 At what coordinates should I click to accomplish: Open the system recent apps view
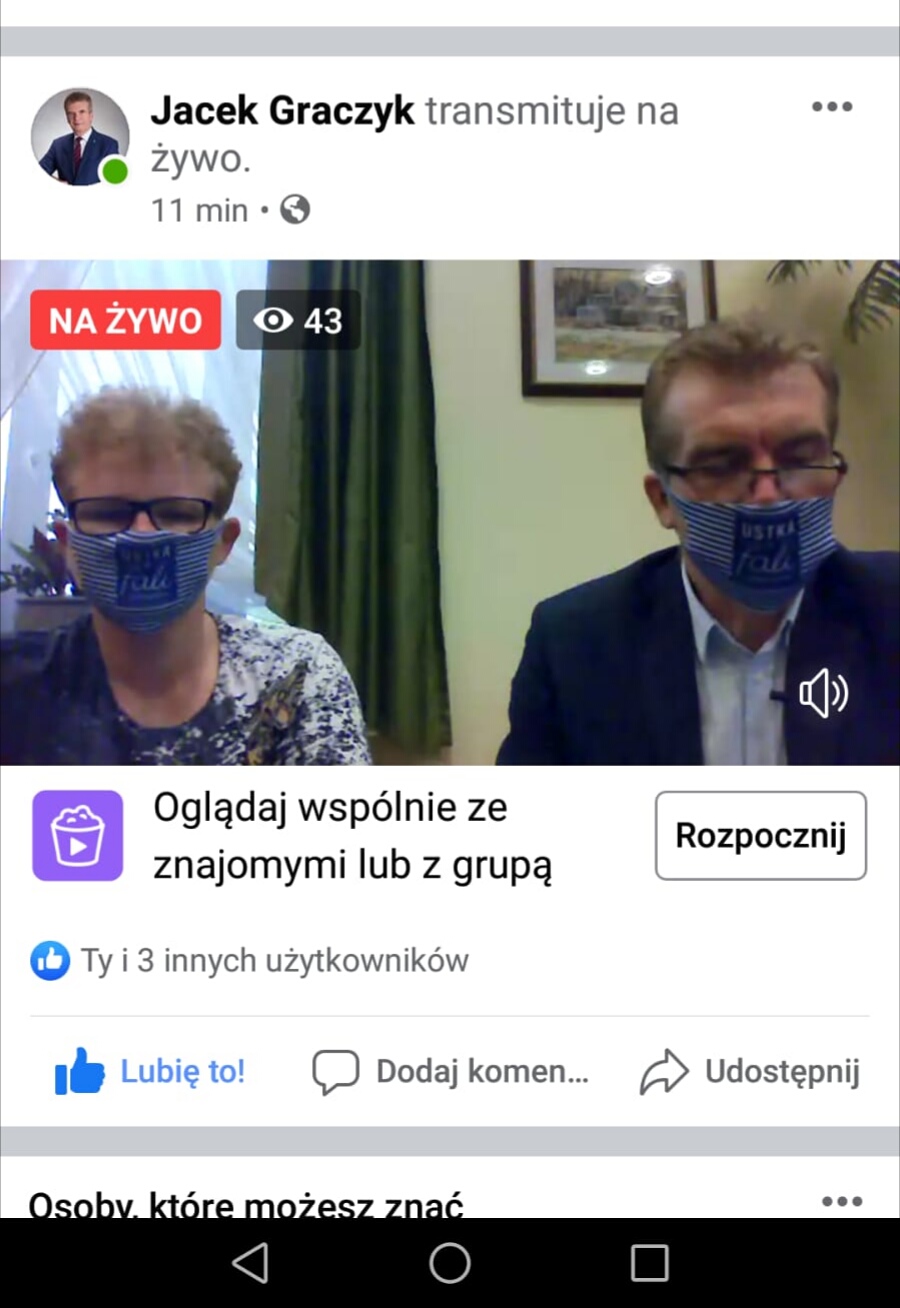pos(649,1263)
